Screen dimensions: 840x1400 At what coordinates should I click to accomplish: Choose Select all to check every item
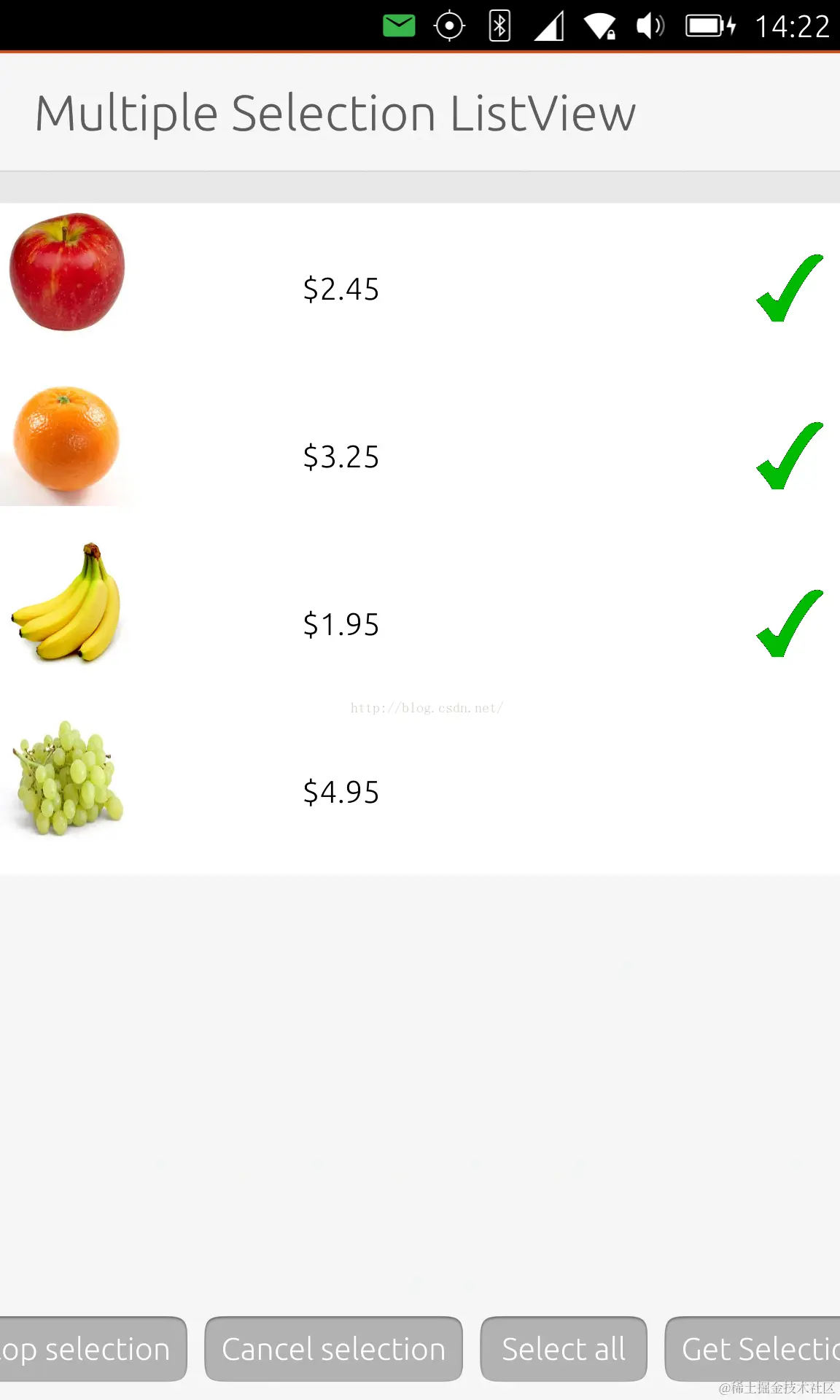pos(564,1349)
